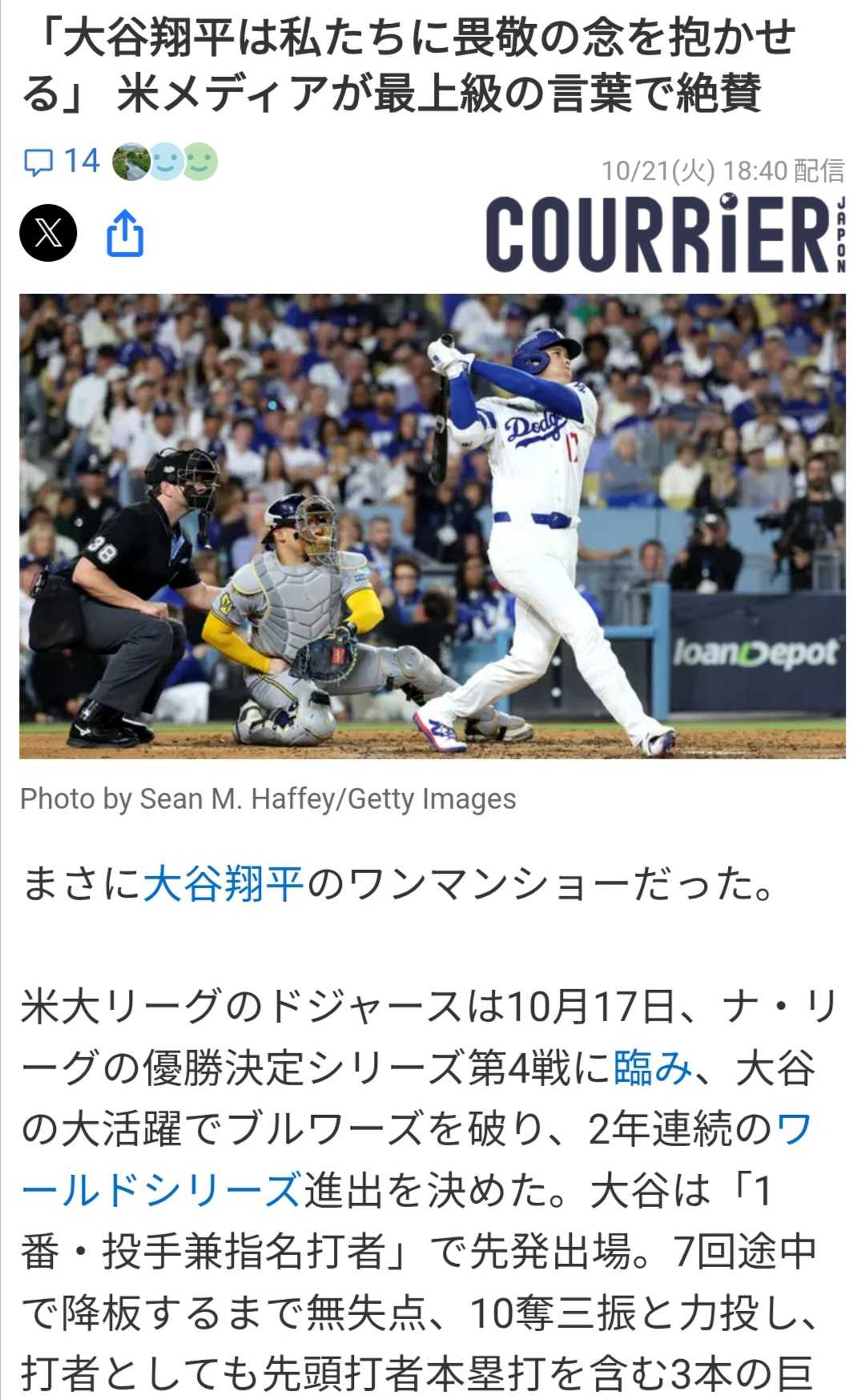Open the ワールドシリーズ link
This screenshot has height=1400, width=865.
160,1189
